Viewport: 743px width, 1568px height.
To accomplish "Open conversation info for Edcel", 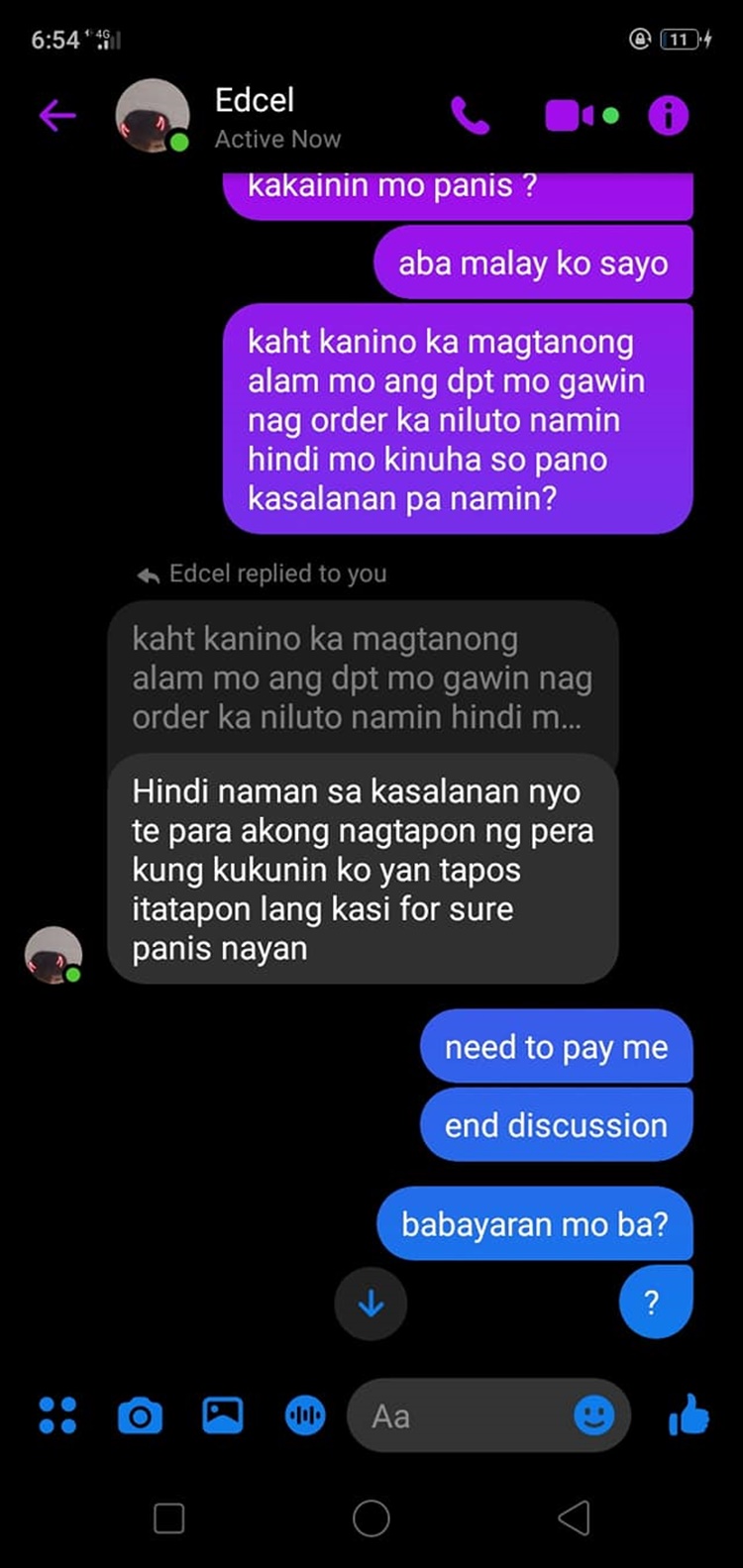I will [x=669, y=116].
